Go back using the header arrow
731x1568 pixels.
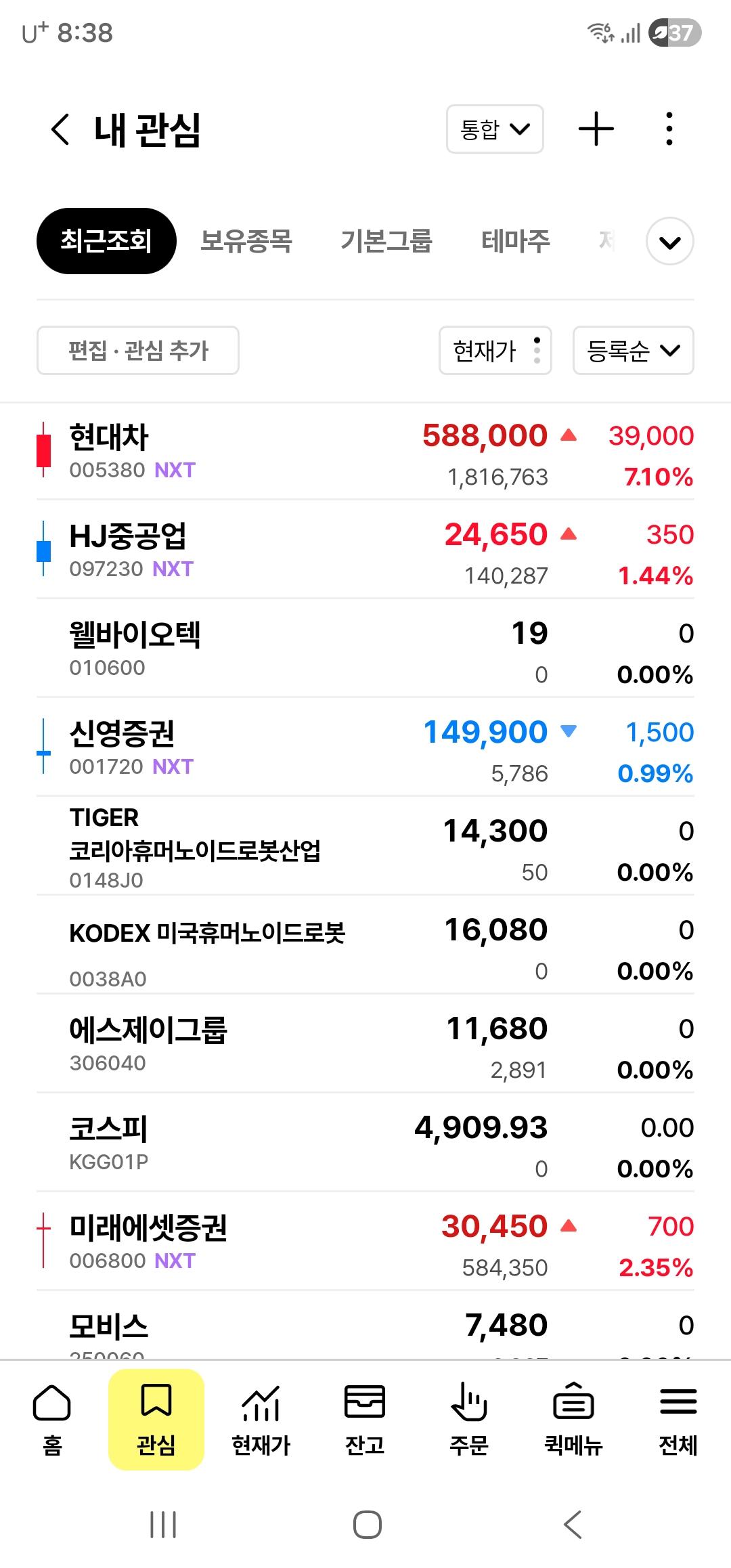pyautogui.click(x=60, y=129)
